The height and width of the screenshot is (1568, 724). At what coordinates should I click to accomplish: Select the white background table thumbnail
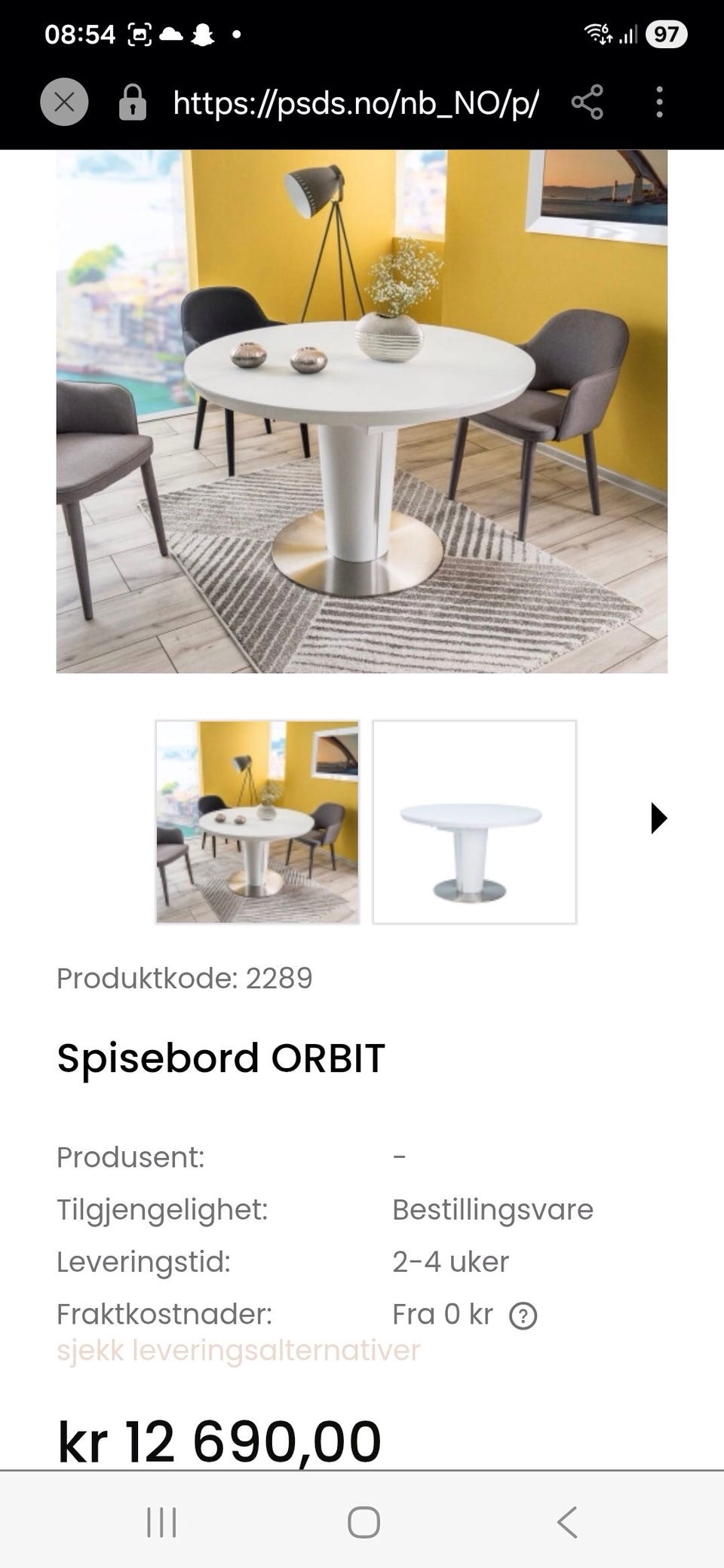pyautogui.click(x=475, y=822)
